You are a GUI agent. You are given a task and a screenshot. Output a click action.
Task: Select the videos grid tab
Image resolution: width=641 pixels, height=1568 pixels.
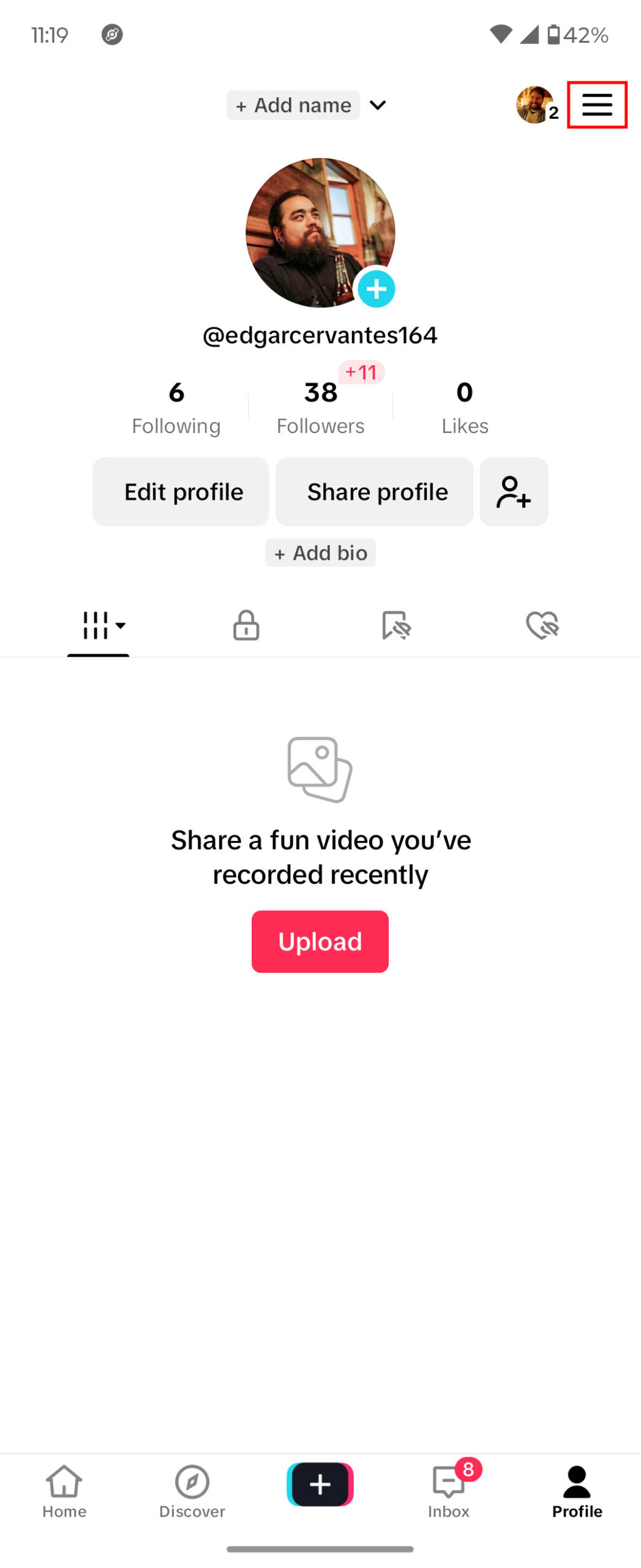coord(98,625)
